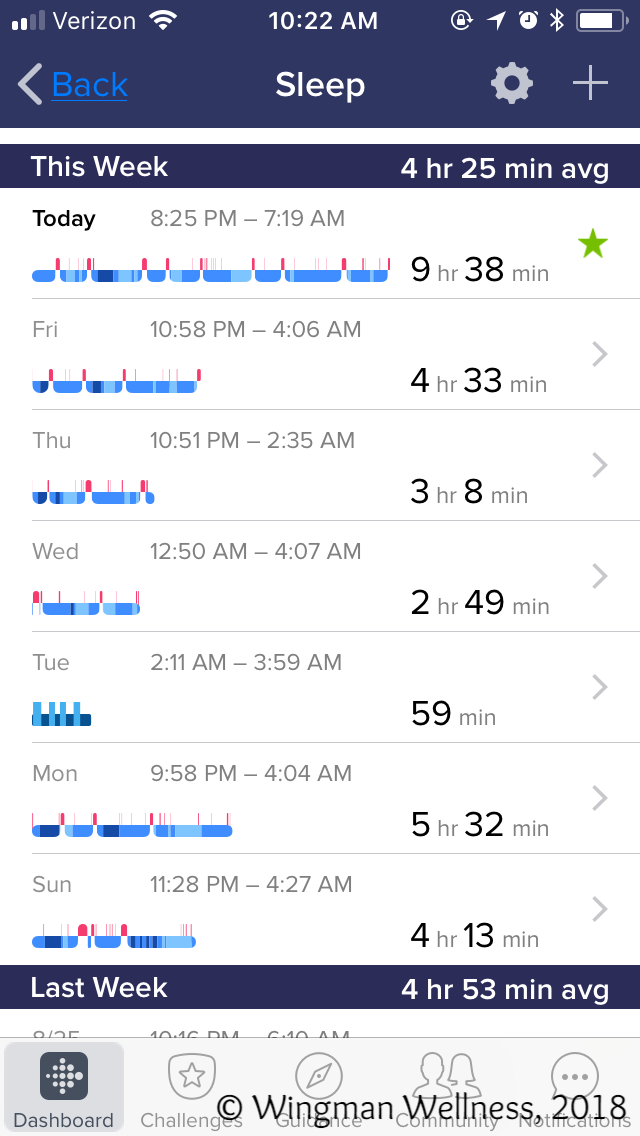Switch to the Challenges tab
The width and height of the screenshot is (640, 1136).
pyautogui.click(x=191, y=1089)
